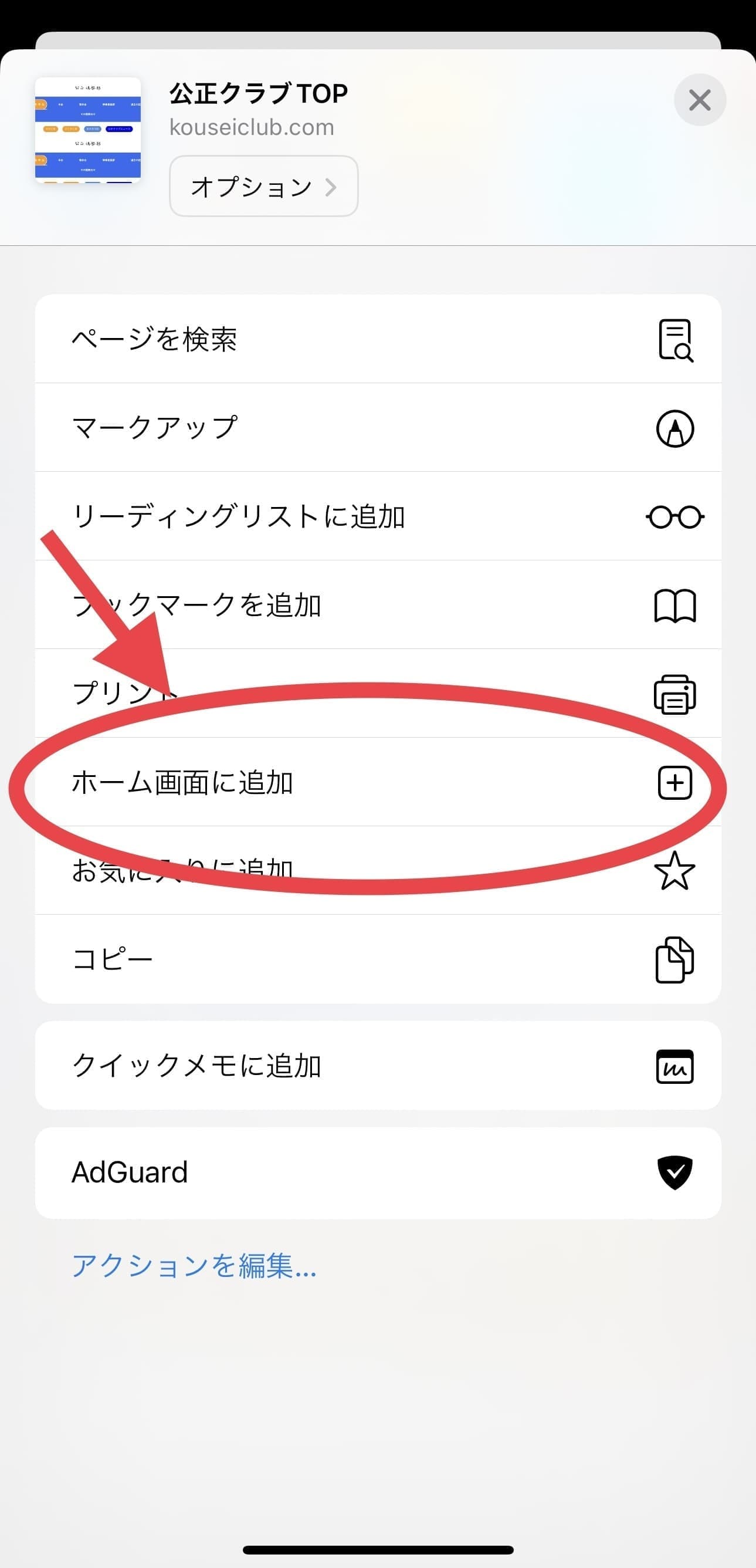Image resolution: width=756 pixels, height=1568 pixels.
Task: Open the オプション button
Action: [x=263, y=186]
